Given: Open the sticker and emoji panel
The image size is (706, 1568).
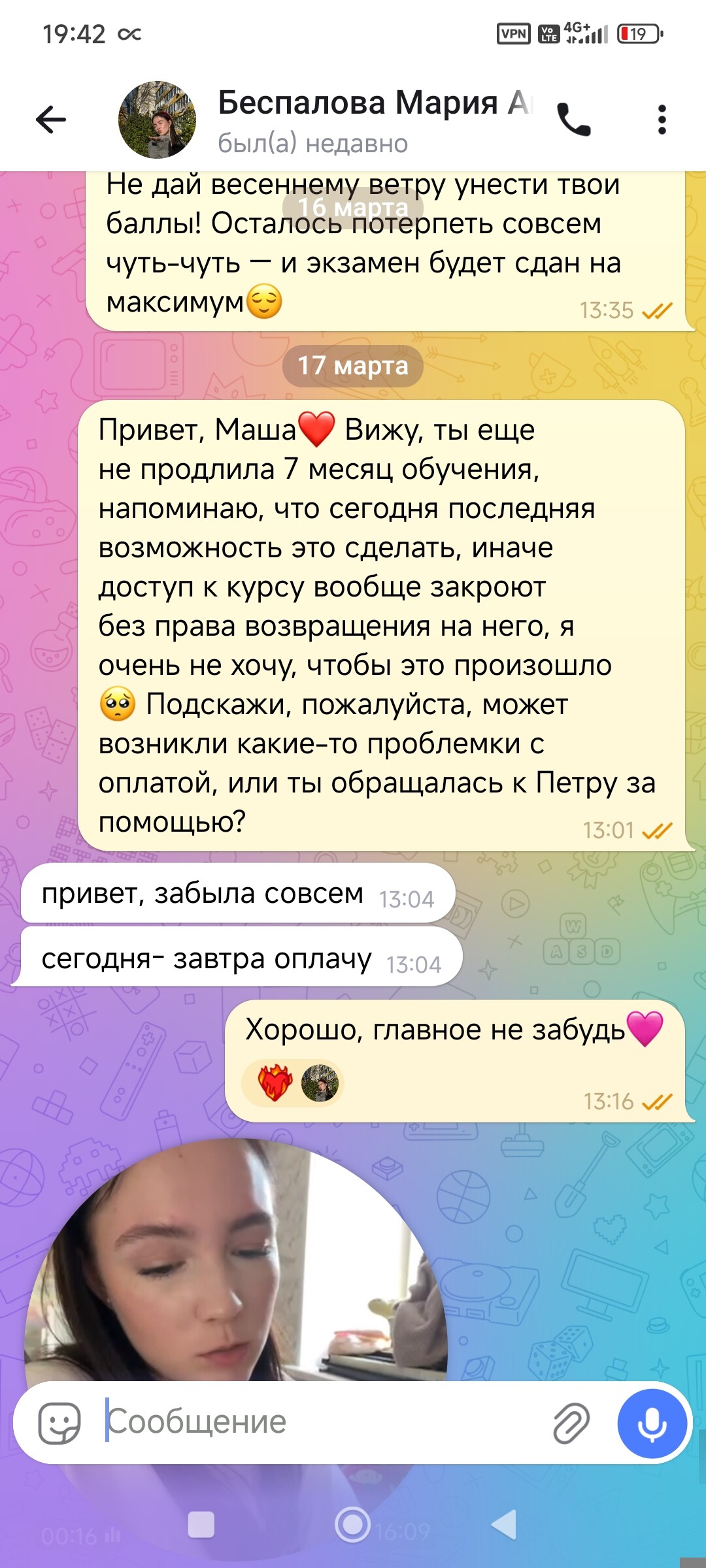Looking at the screenshot, I should 59,1423.
